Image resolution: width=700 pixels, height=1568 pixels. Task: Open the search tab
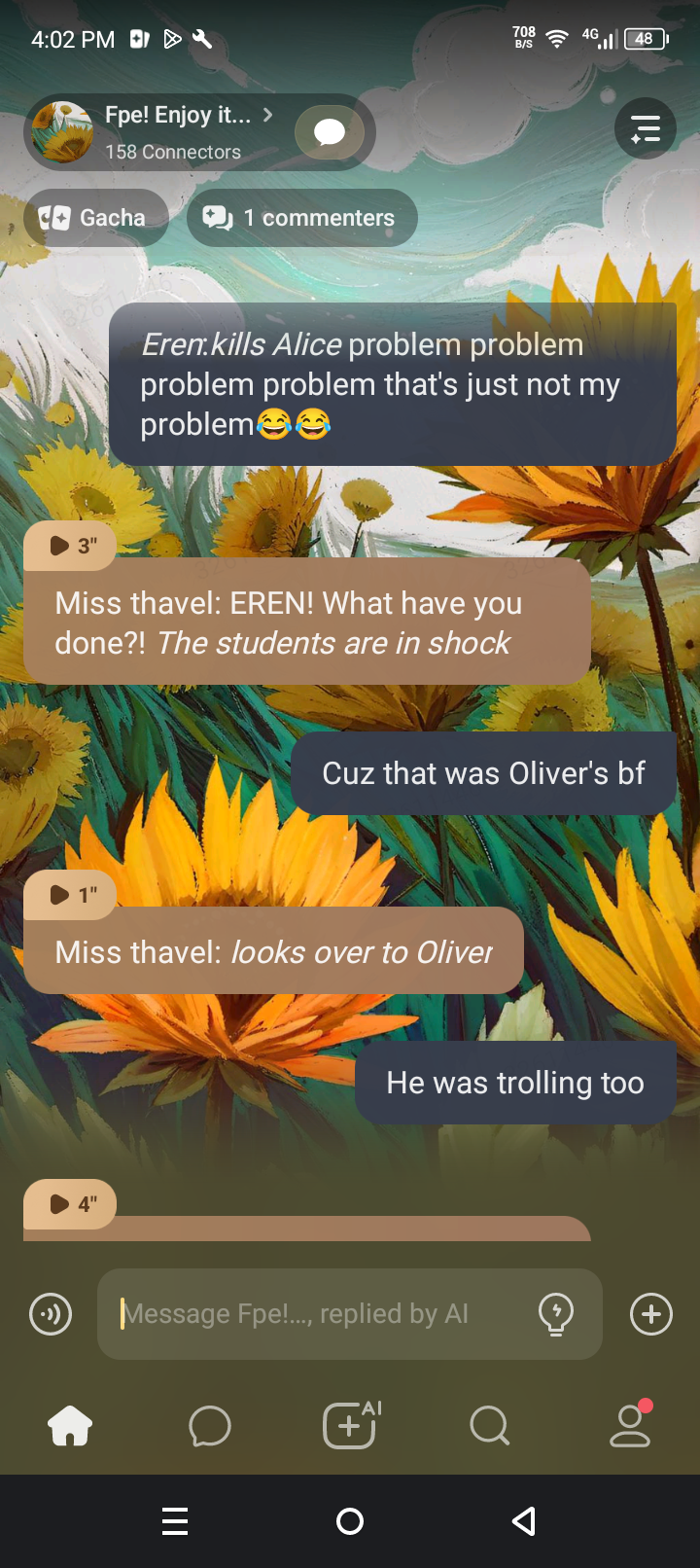pos(489,1427)
